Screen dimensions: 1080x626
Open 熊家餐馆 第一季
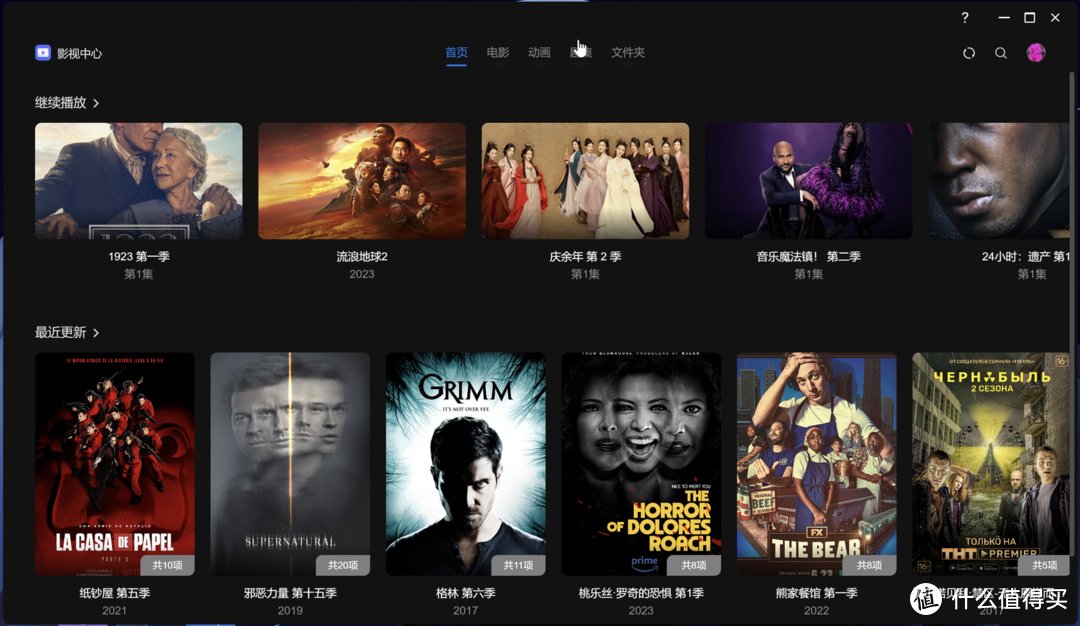coord(816,463)
